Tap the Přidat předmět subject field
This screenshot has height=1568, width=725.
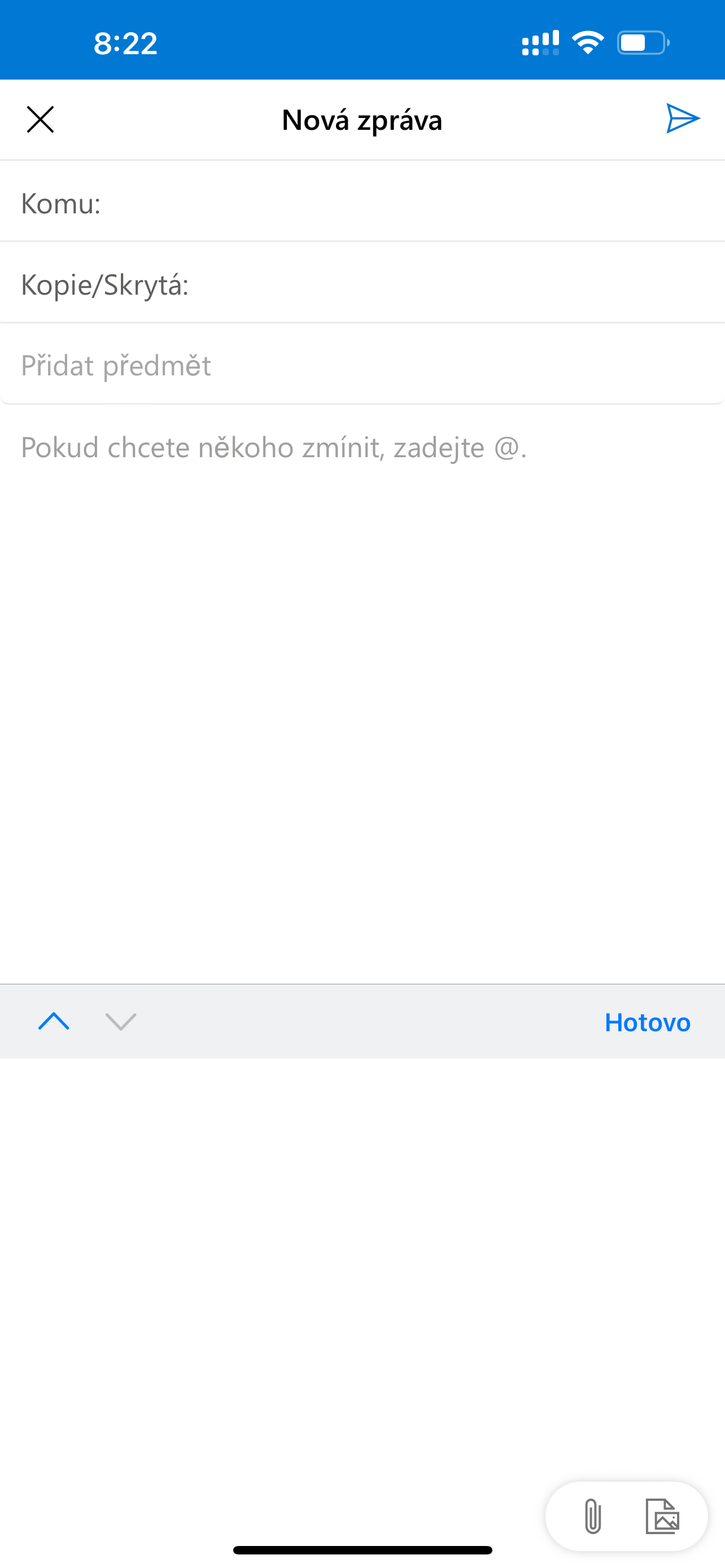362,365
